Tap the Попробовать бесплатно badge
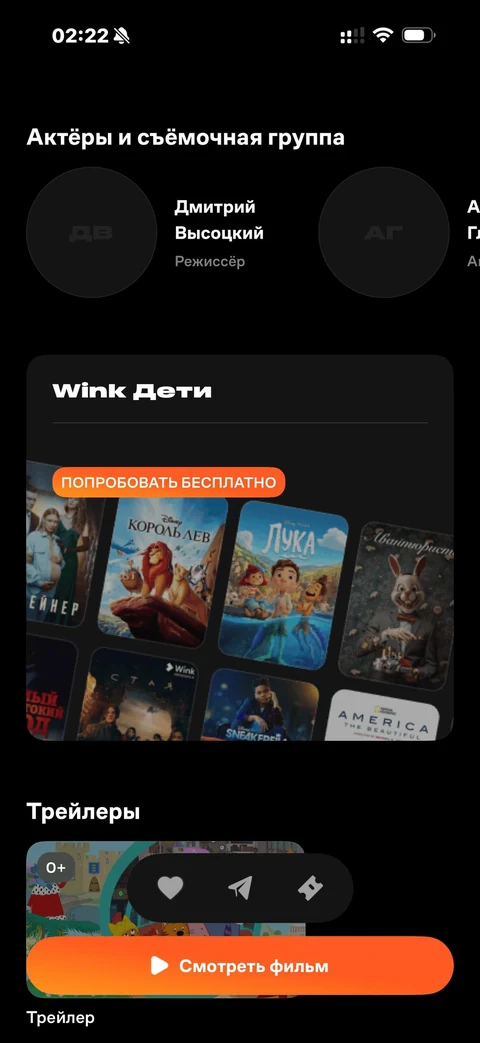Image resolution: width=480 pixels, height=1043 pixels. tap(169, 482)
